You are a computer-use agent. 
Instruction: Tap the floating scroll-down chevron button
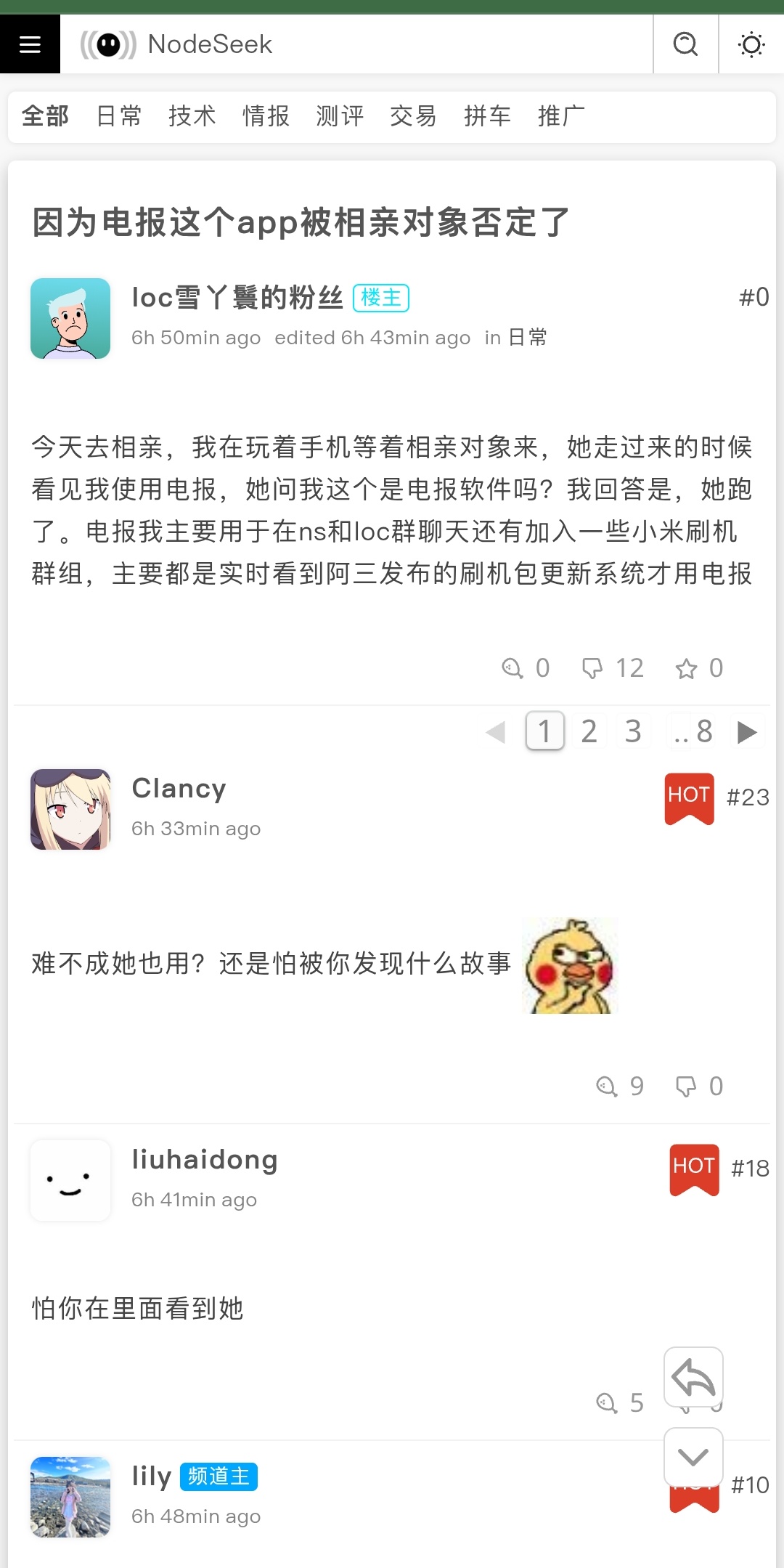click(x=693, y=1457)
